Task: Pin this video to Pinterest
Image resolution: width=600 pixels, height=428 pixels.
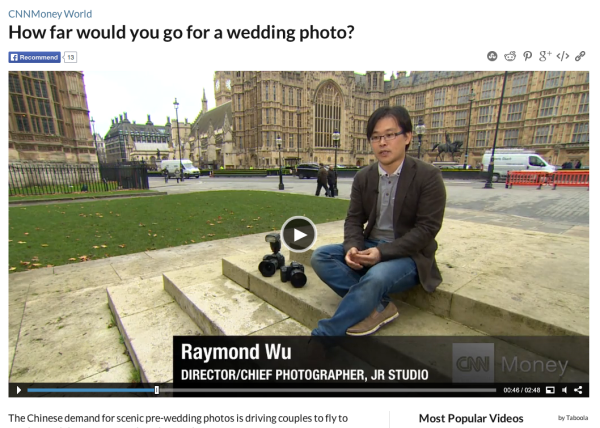Action: pyautogui.click(x=527, y=56)
